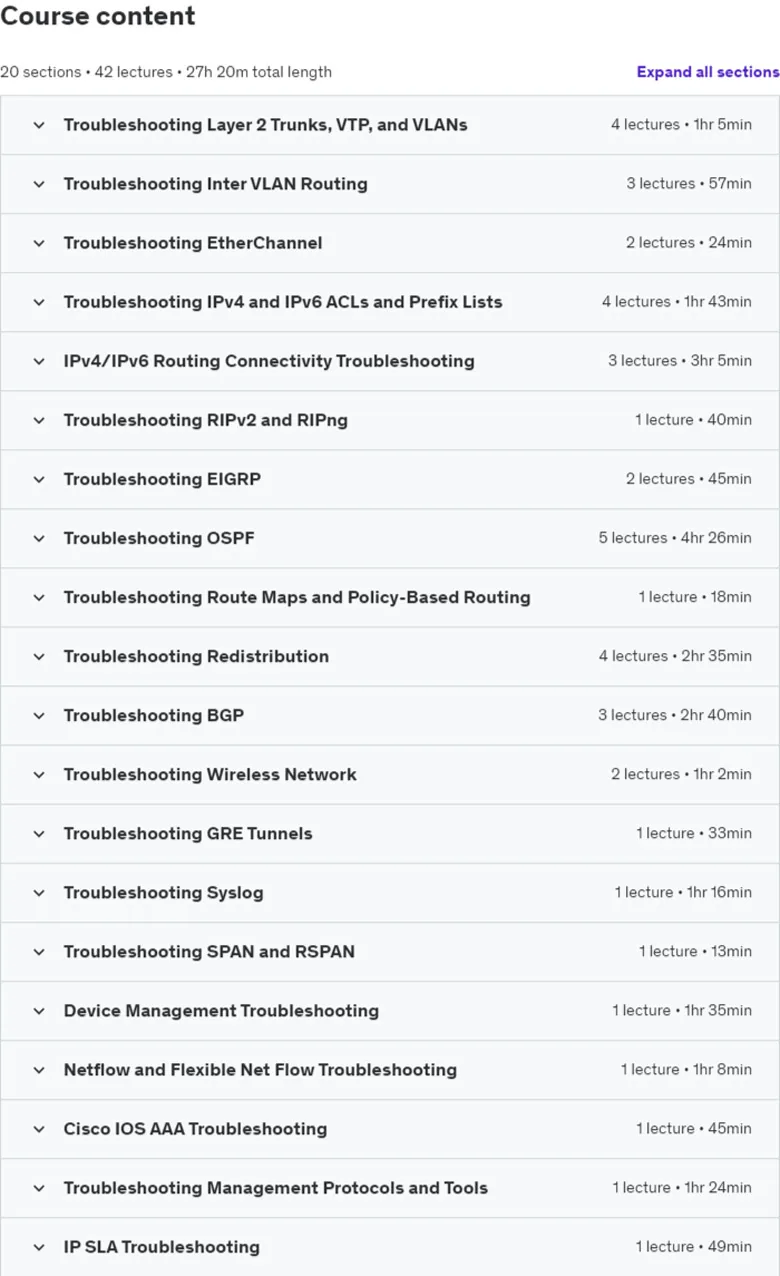Expand Netflow and Flexible Net Flow Troubleshooting

390,1069
